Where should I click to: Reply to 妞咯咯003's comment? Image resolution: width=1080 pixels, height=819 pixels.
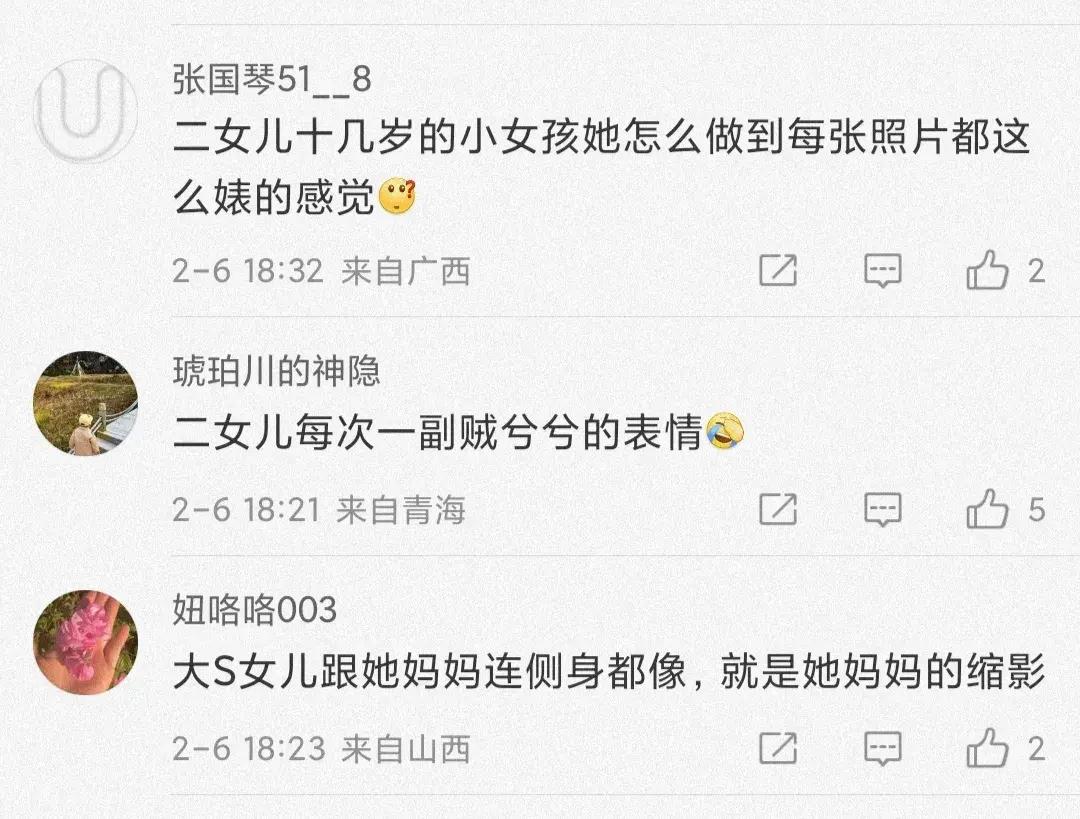(882, 748)
